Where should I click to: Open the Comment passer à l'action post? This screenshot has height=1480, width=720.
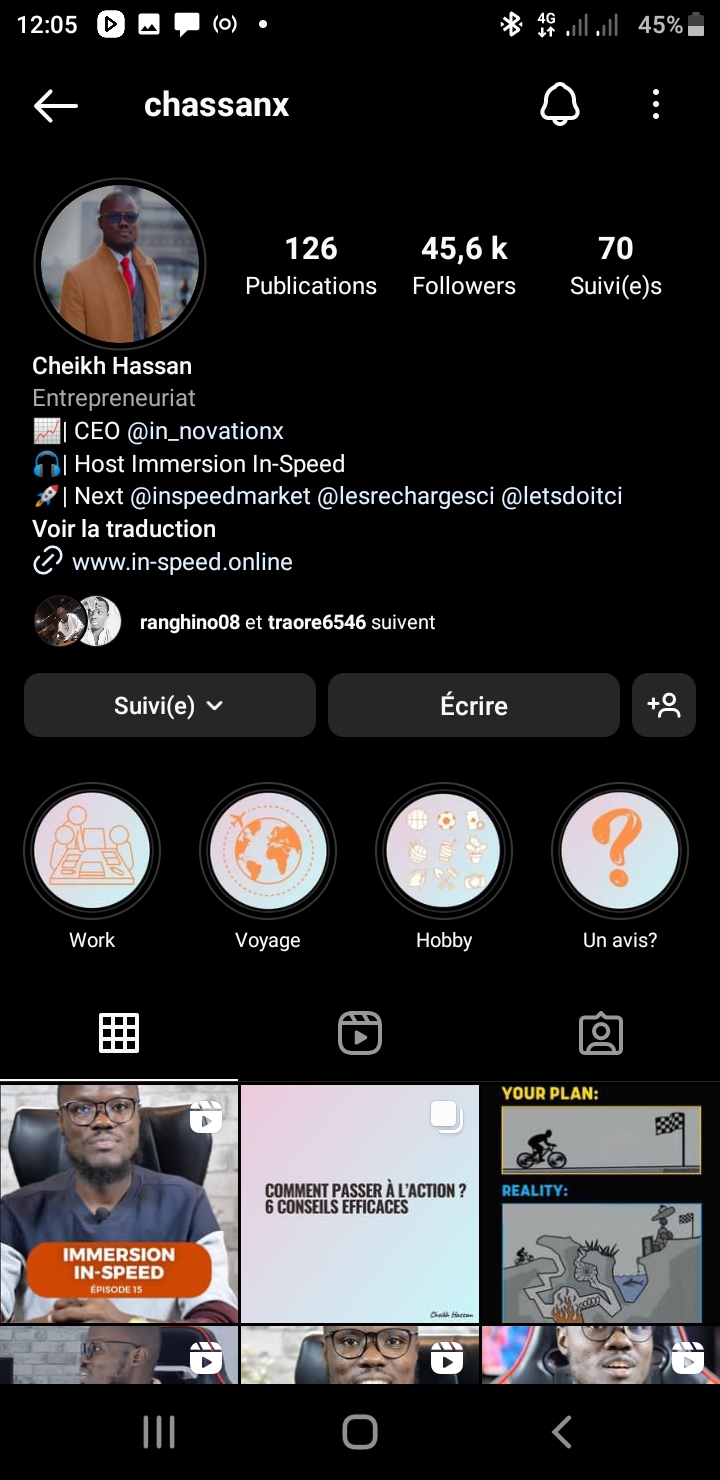(x=360, y=1203)
